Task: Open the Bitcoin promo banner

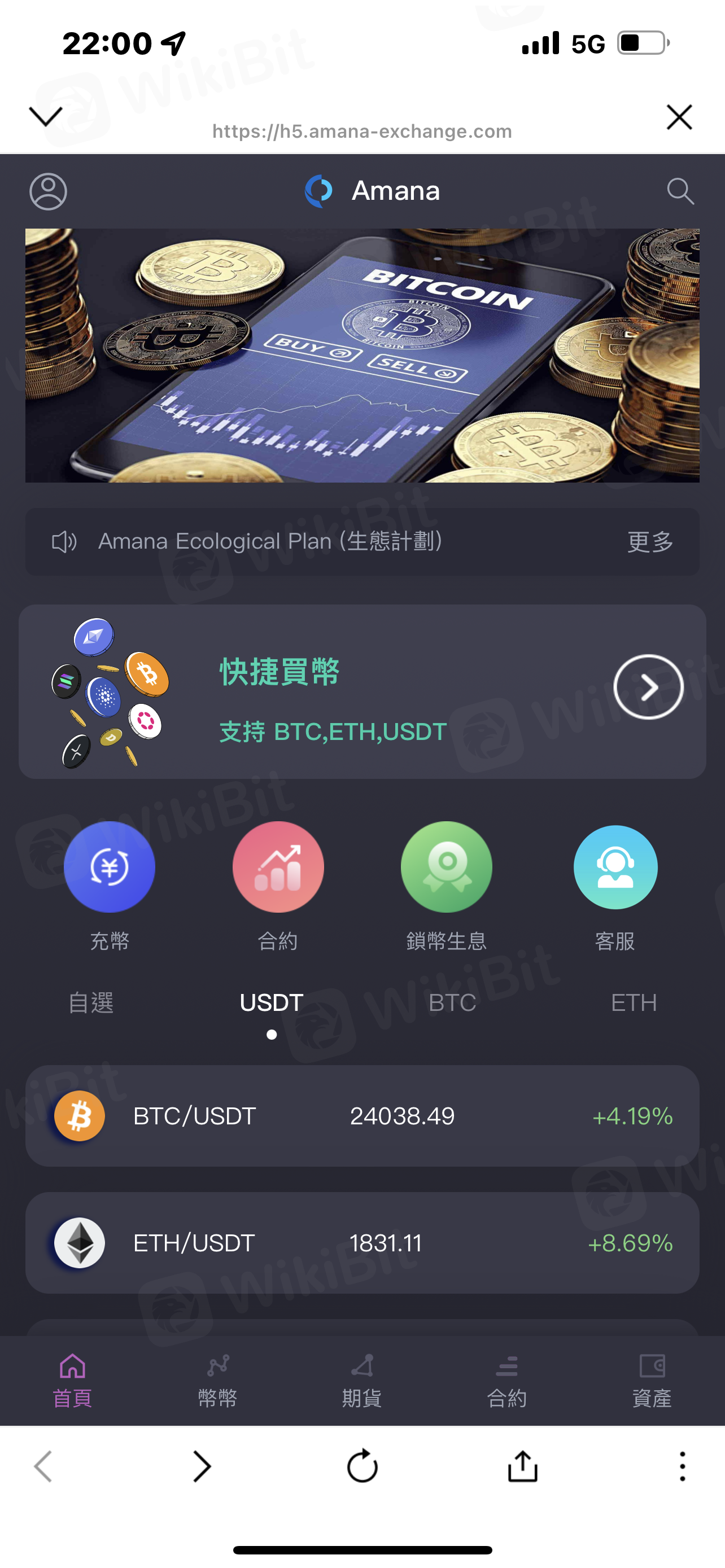Action: tap(362, 356)
